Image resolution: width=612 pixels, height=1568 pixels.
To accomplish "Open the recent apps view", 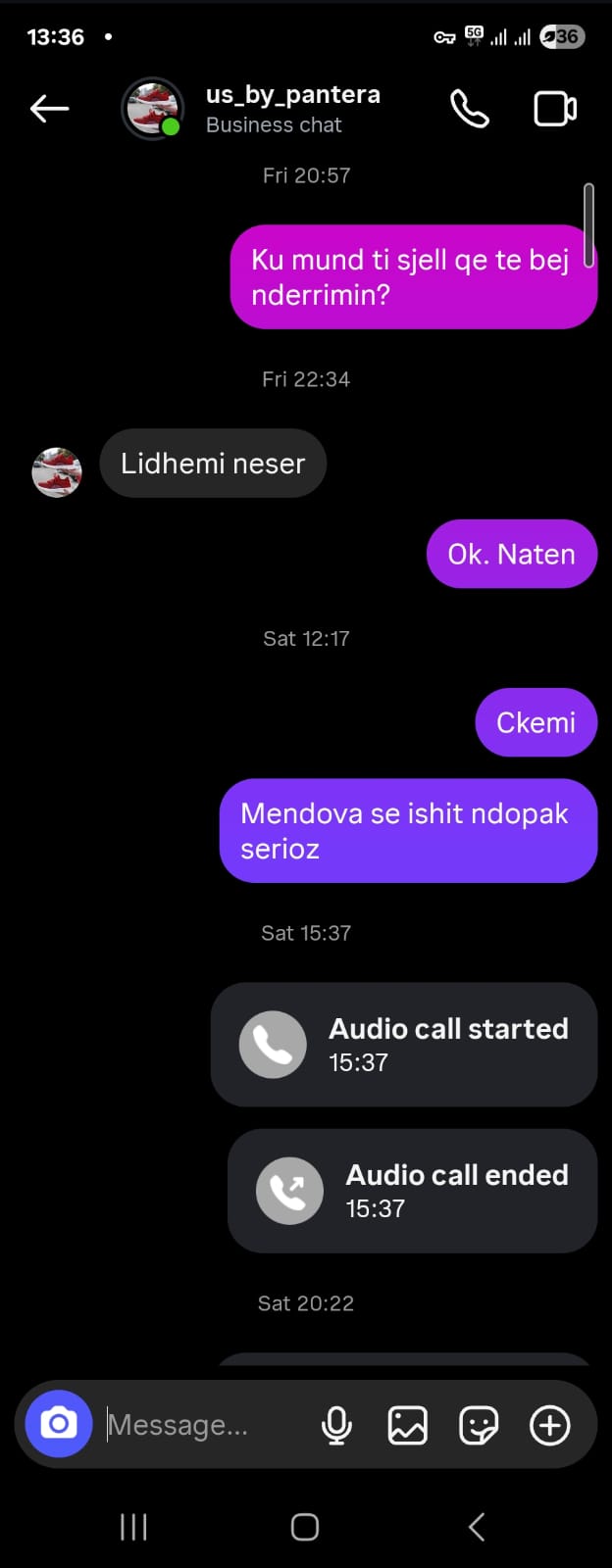I will (x=133, y=1527).
